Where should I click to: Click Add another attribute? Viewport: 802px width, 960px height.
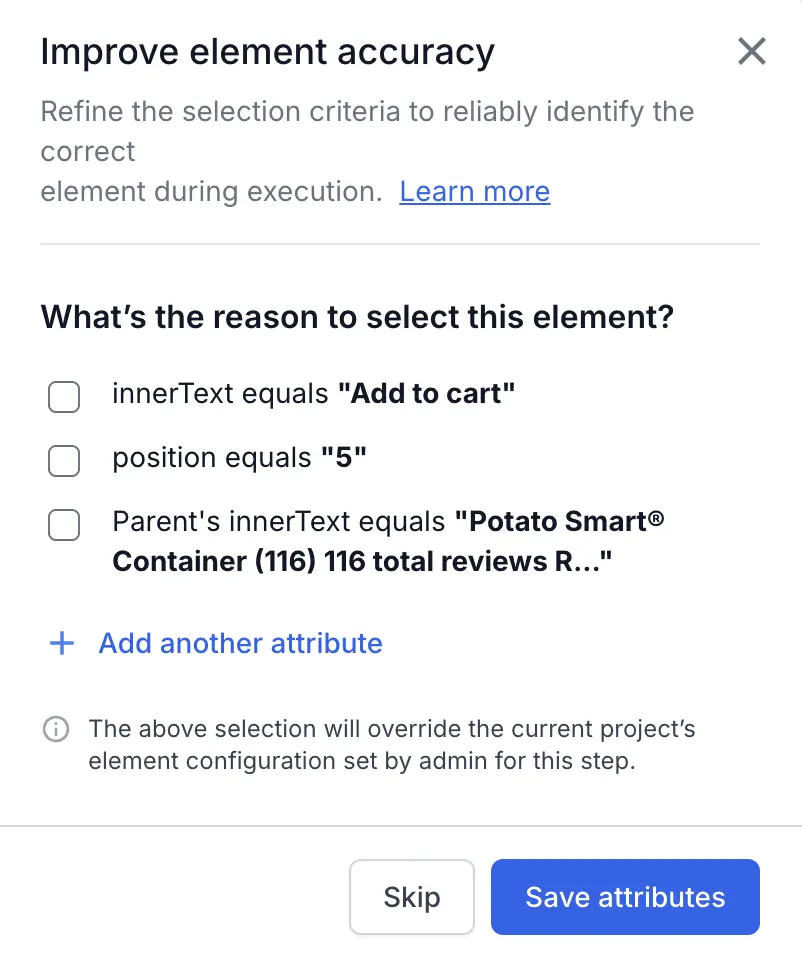coord(240,643)
